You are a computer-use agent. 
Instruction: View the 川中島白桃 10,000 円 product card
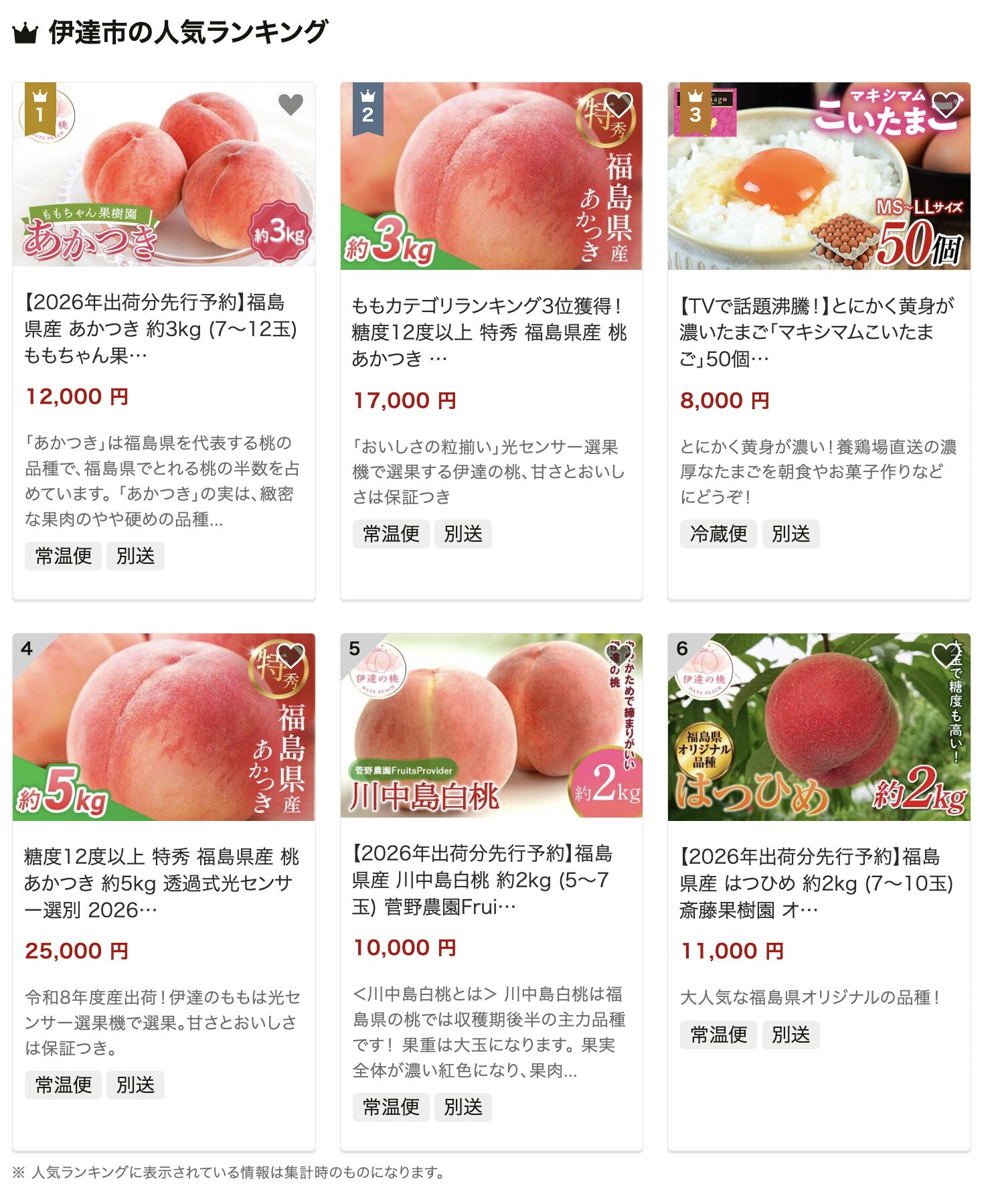[x=489, y=880]
